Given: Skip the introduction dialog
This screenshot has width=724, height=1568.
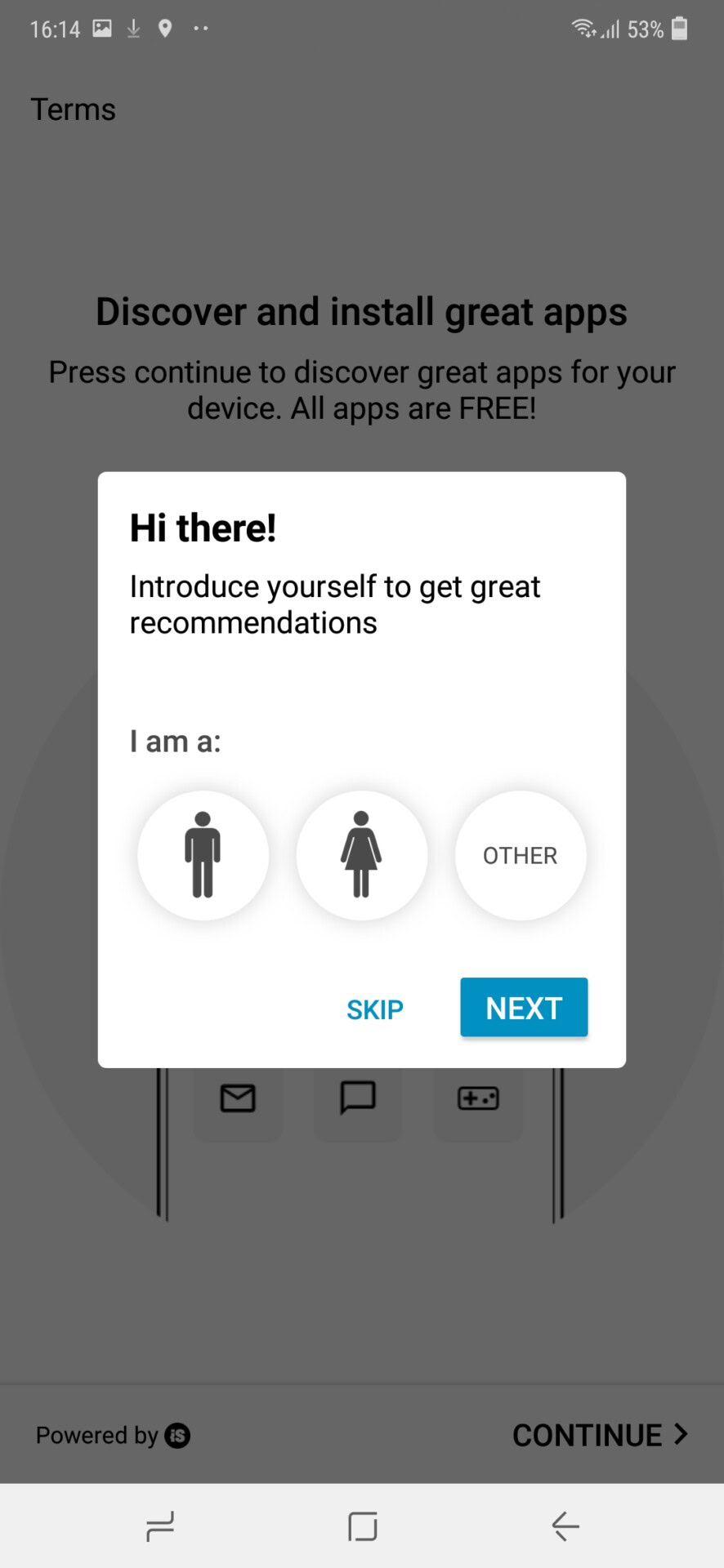Looking at the screenshot, I should 375,1009.
